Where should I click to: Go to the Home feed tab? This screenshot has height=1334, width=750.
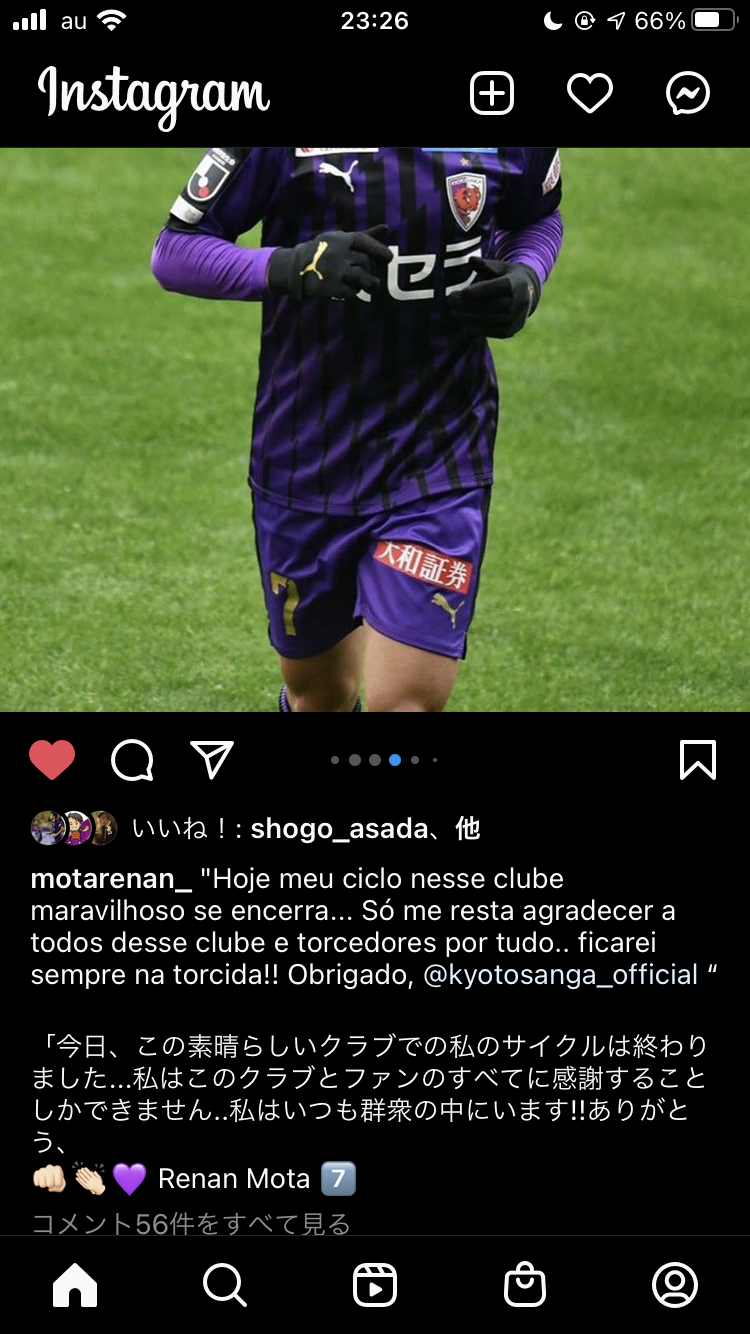[75, 1285]
